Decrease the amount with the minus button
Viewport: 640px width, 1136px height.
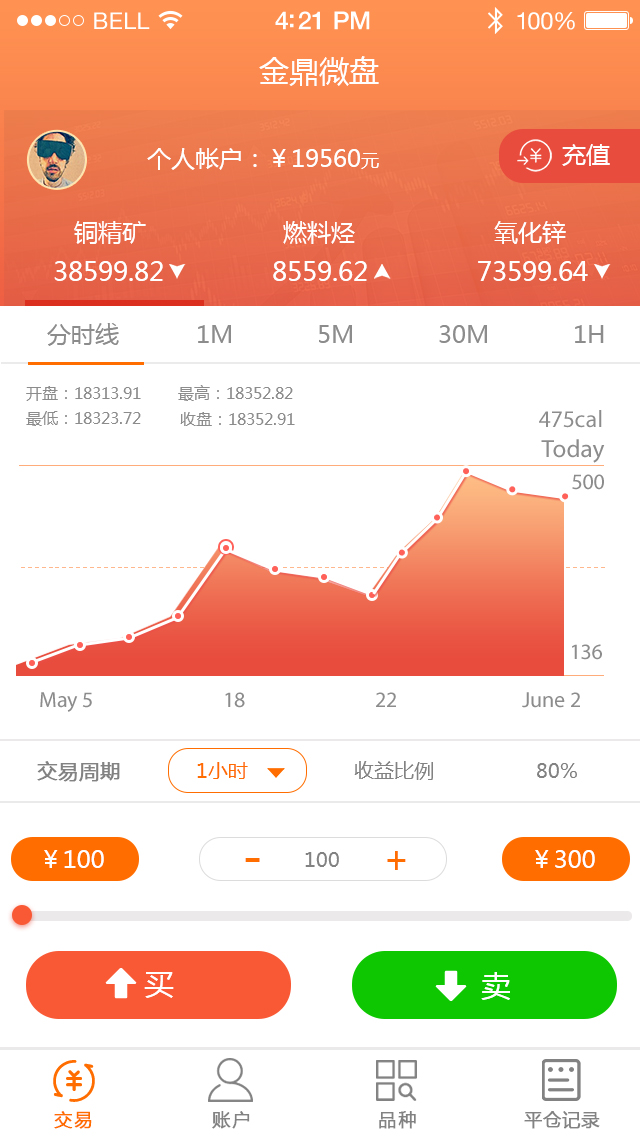point(252,860)
